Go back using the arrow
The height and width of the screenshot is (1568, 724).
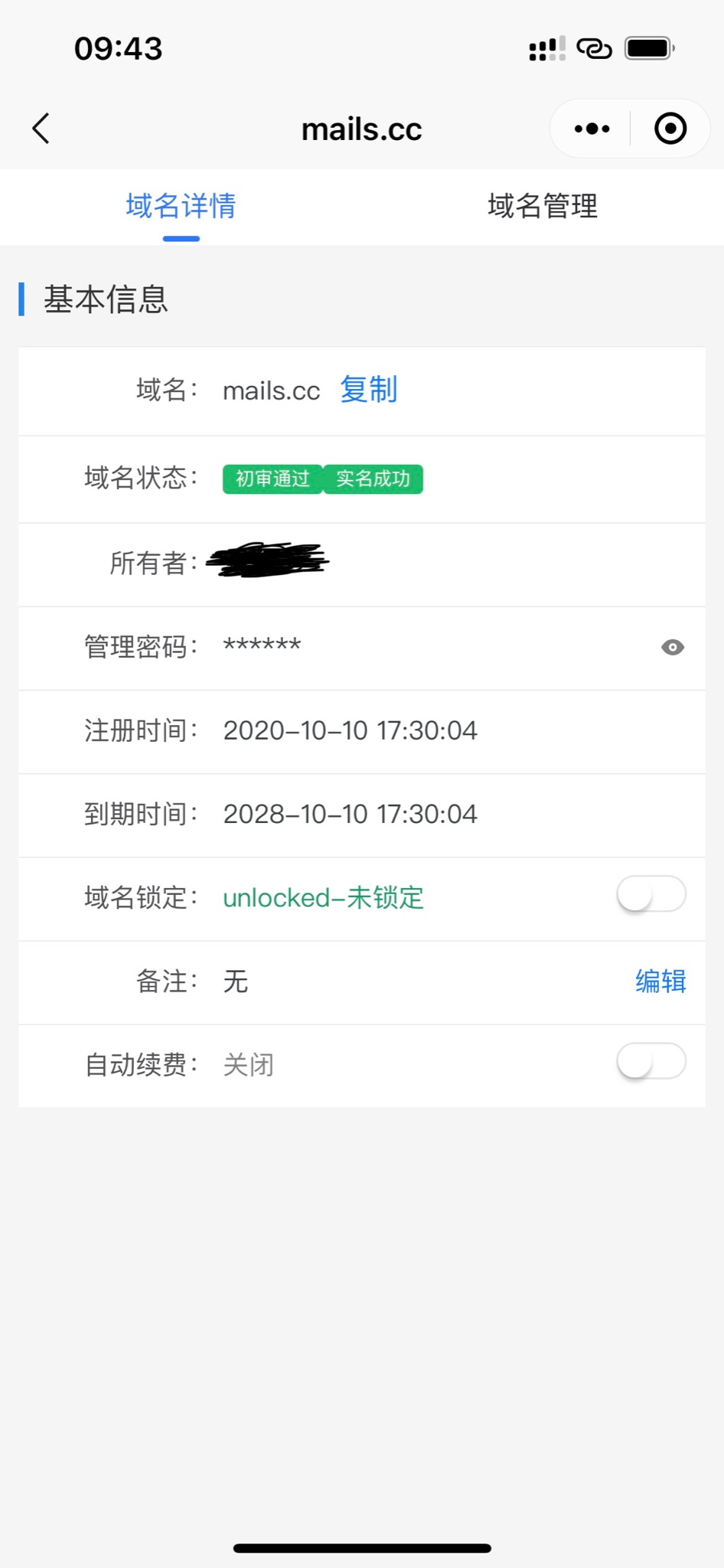tap(41, 129)
